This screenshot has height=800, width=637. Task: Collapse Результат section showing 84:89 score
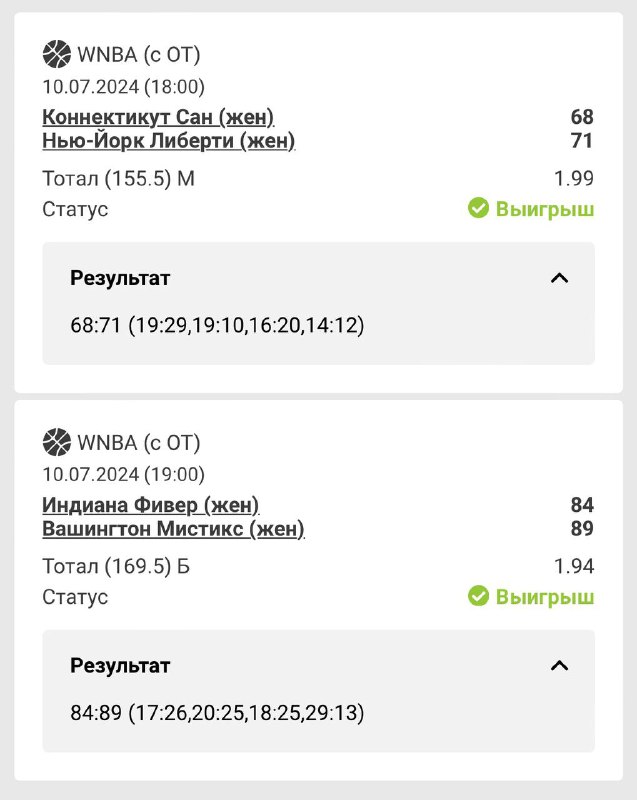(x=559, y=666)
